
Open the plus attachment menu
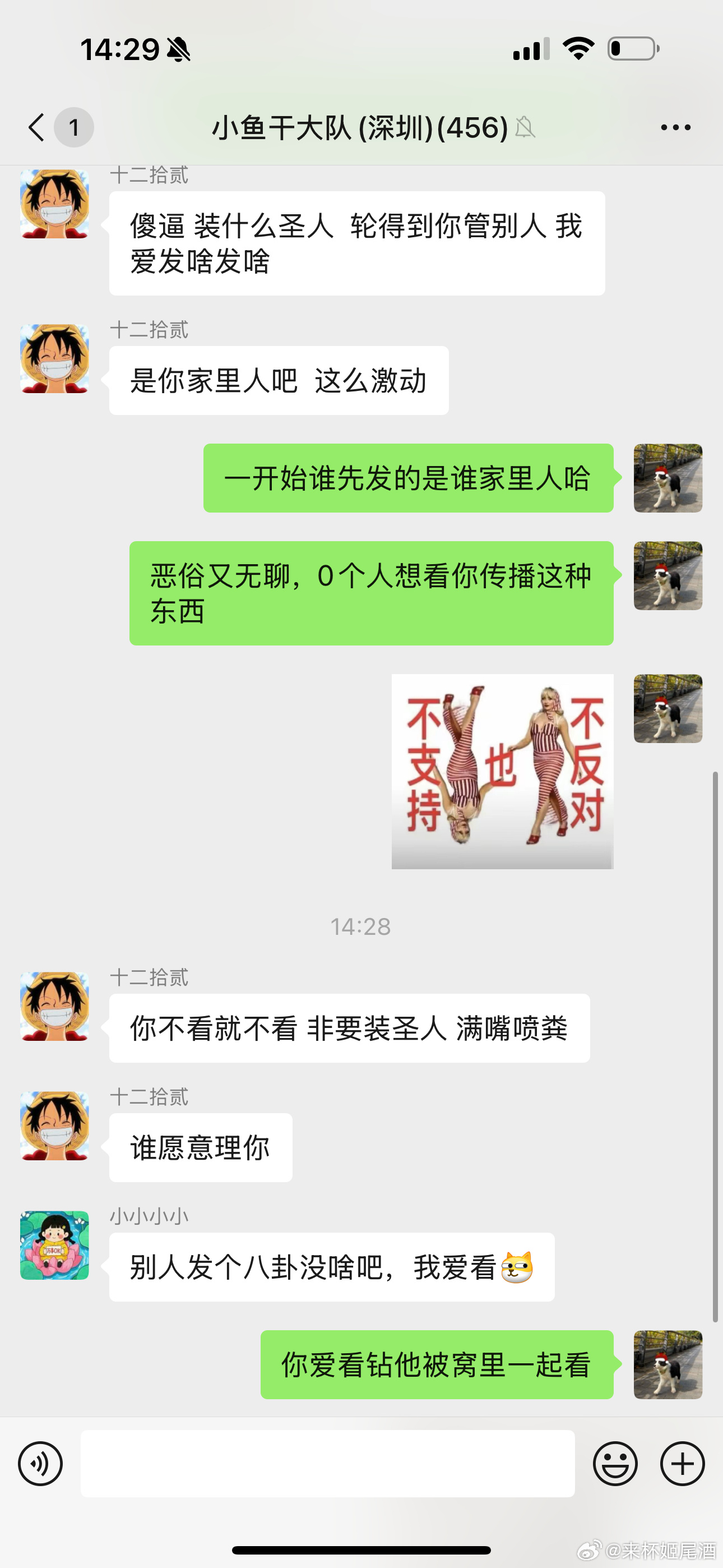[x=682, y=1463]
